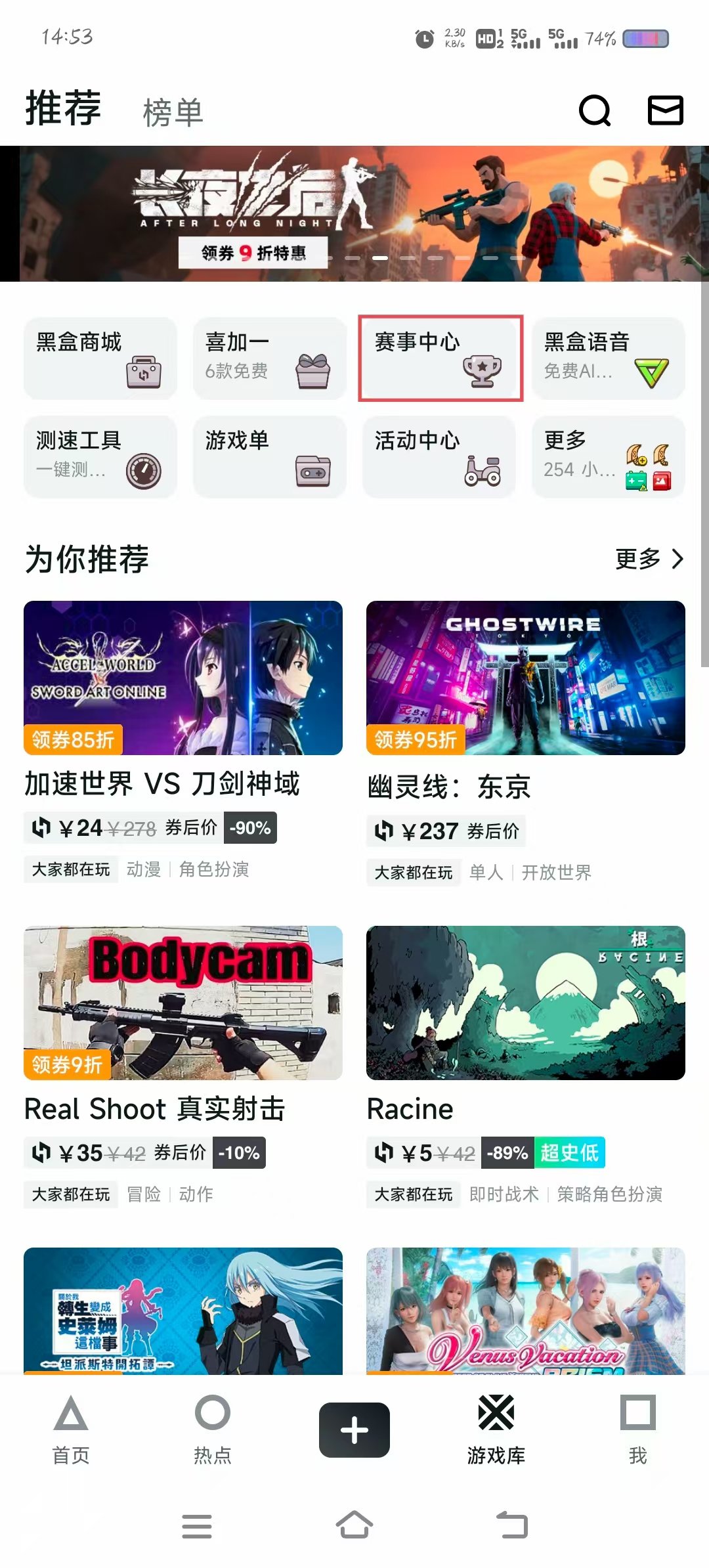
Task: Open 喜加一 free games shortcut
Action: (x=269, y=359)
